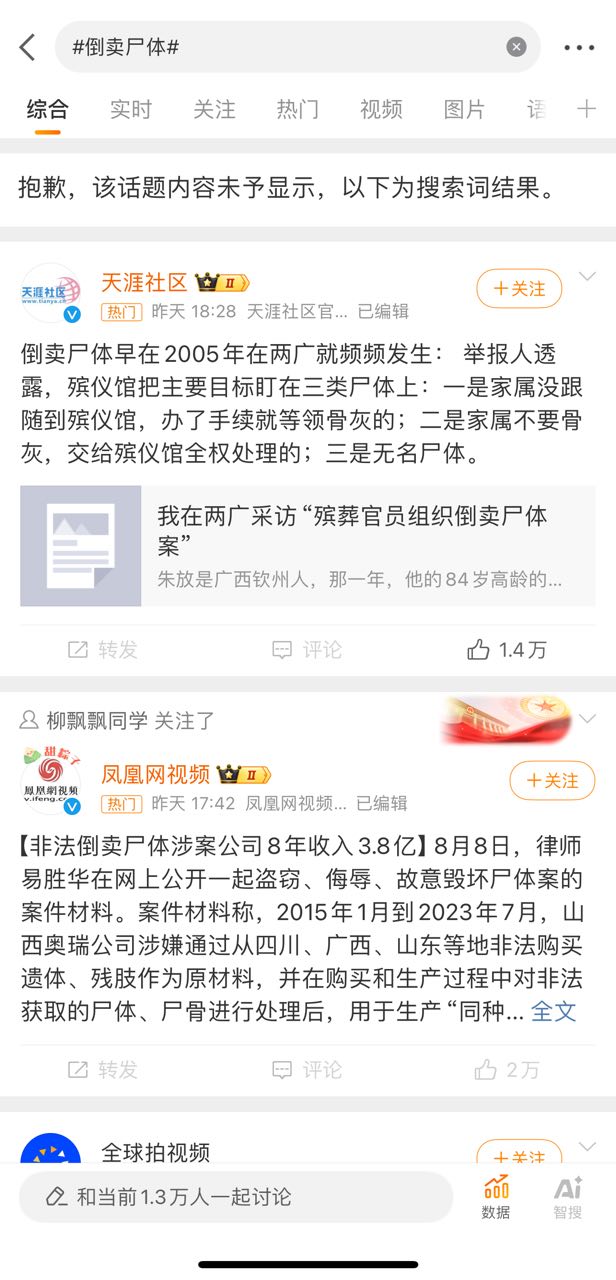
Task: Open the 智搜 AI search
Action: coord(568,1197)
